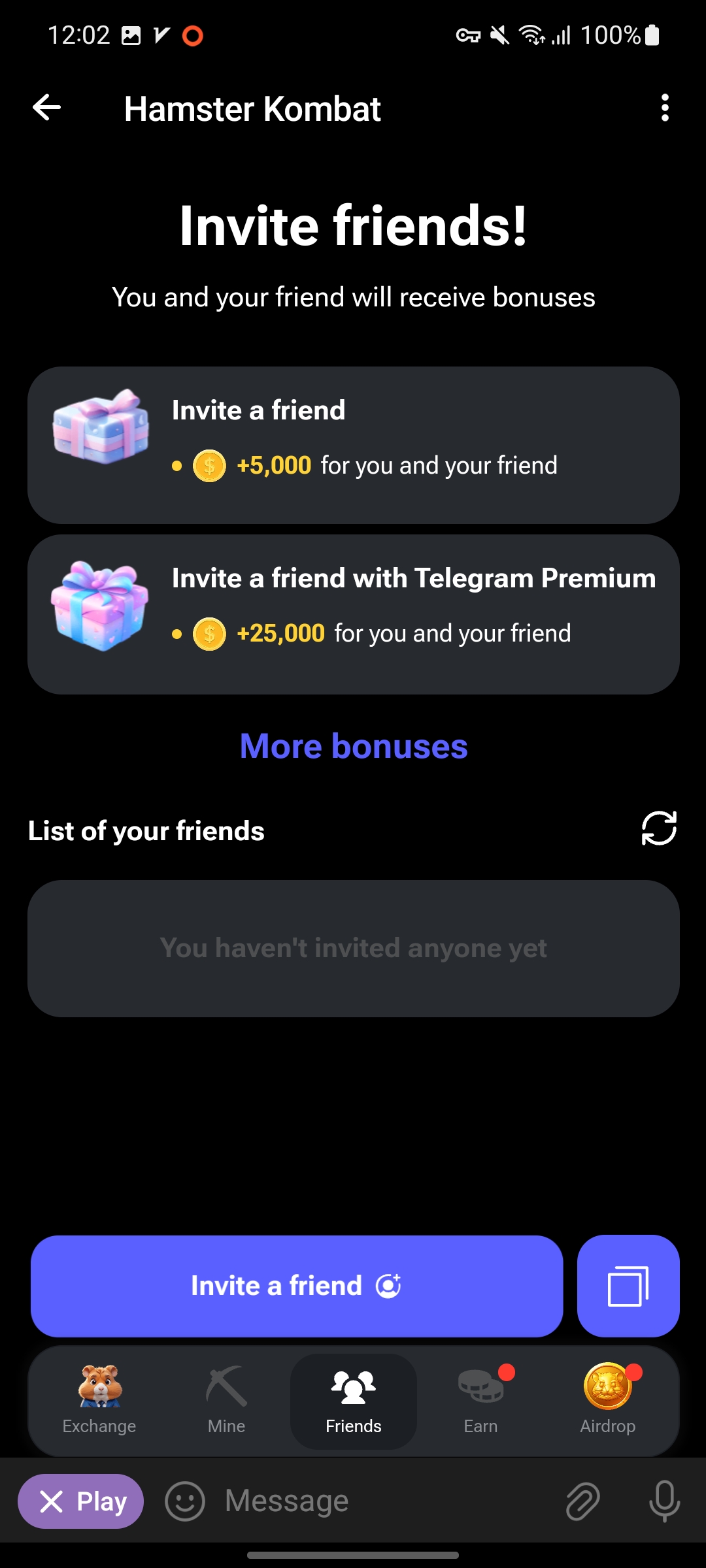Tap the Invite a friend button
The width and height of the screenshot is (706, 1568).
[295, 1285]
